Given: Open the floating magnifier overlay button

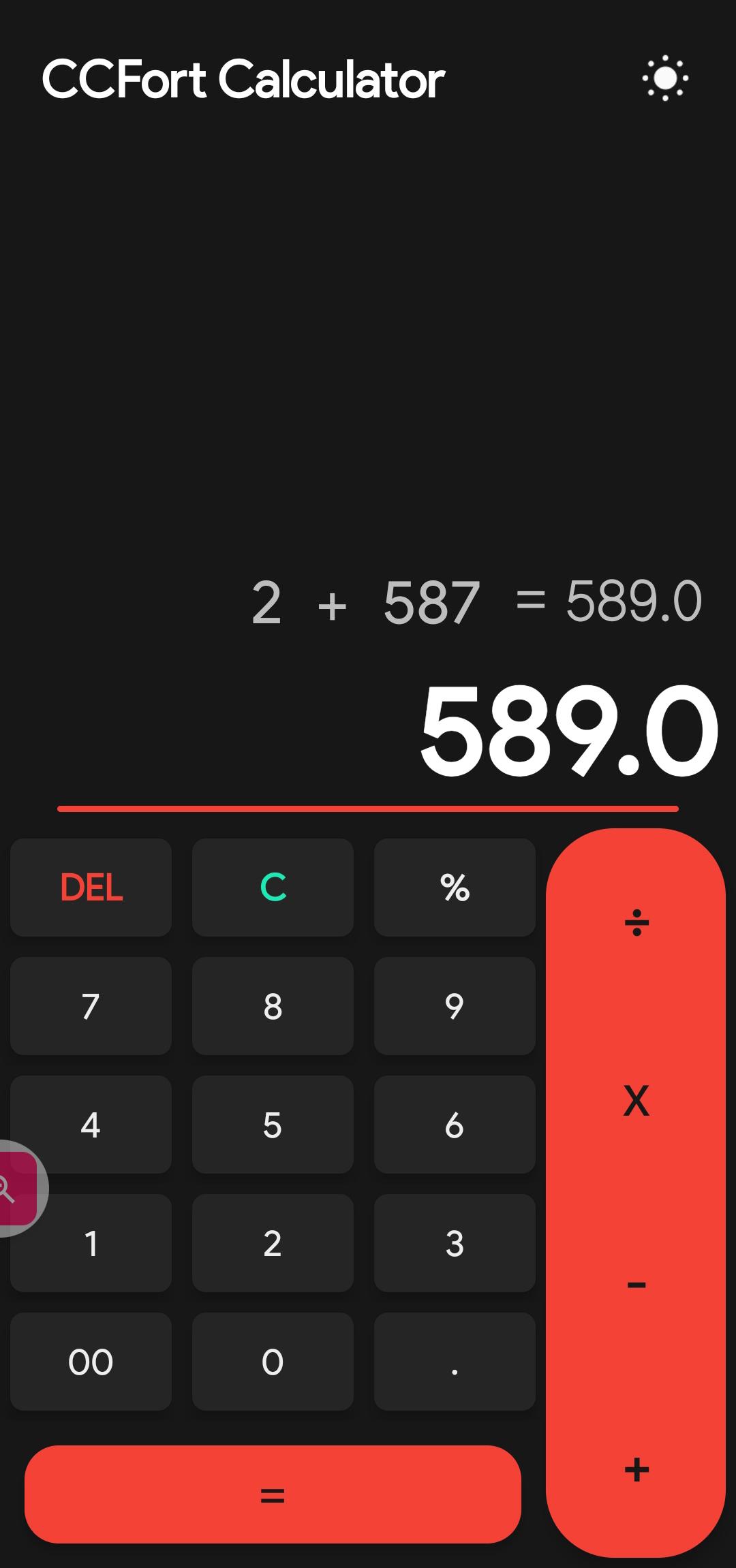Looking at the screenshot, I should 14,1189.
